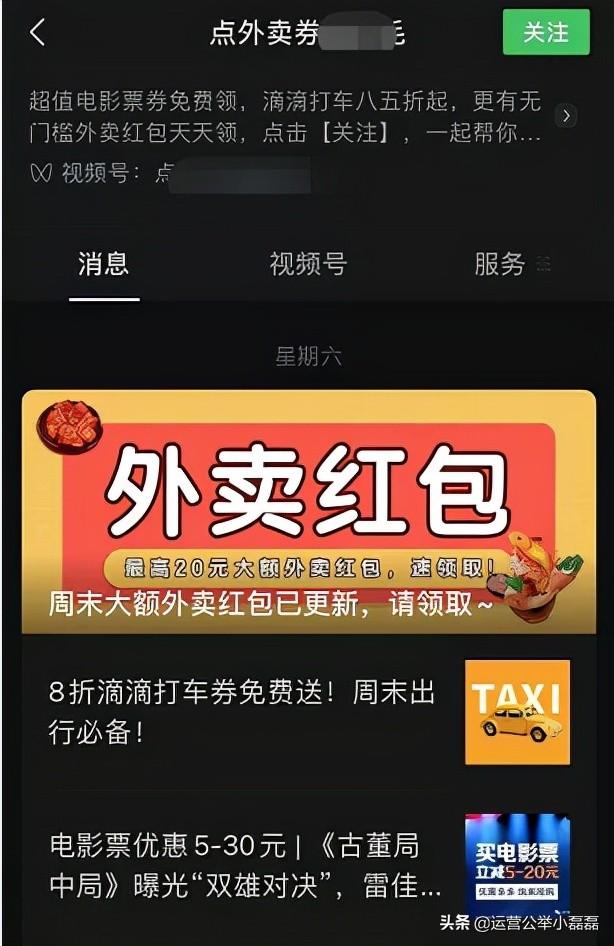Switch to the 消息 tab
The image size is (614, 946).
(x=103, y=264)
